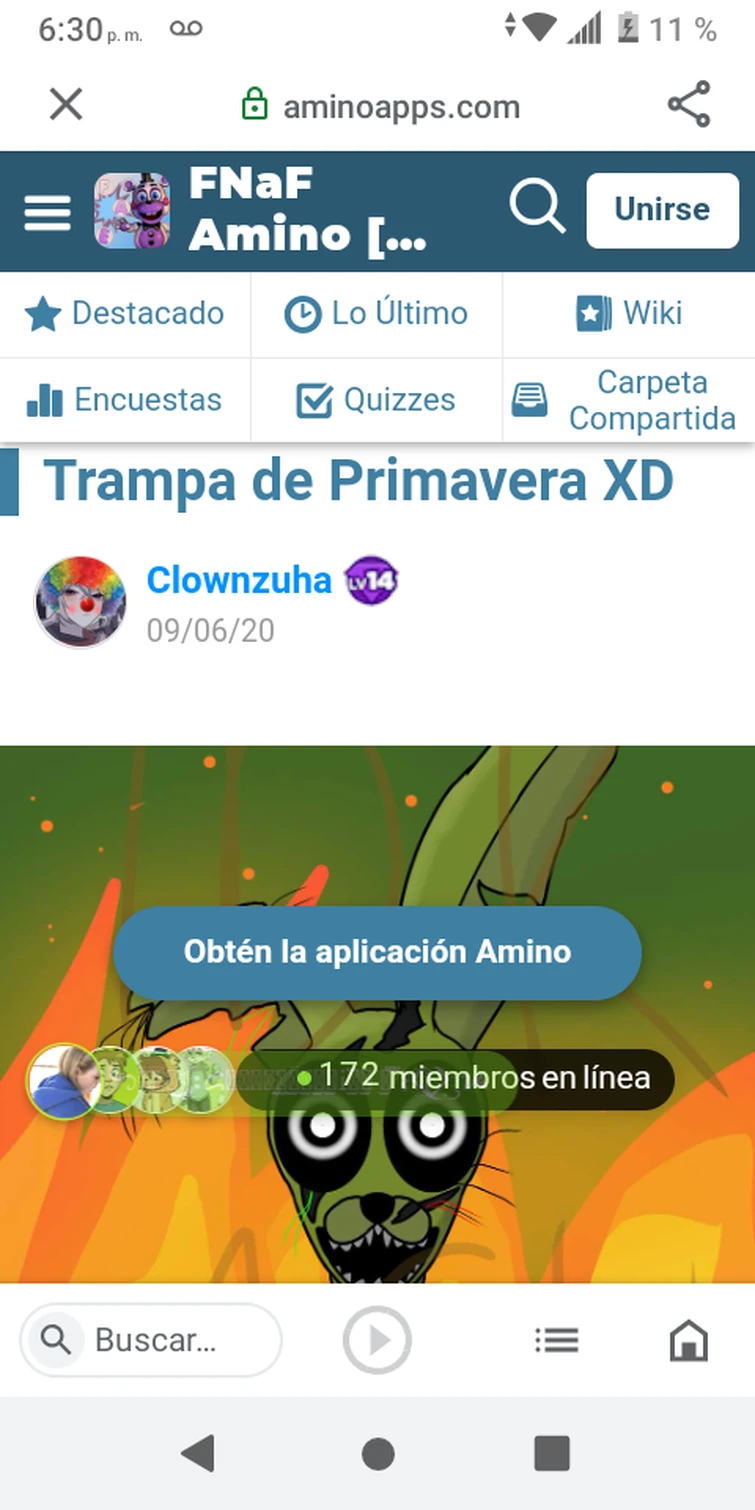This screenshot has height=1510, width=755.
Task: Tap the play button in bottom bar
Action: 377,1340
